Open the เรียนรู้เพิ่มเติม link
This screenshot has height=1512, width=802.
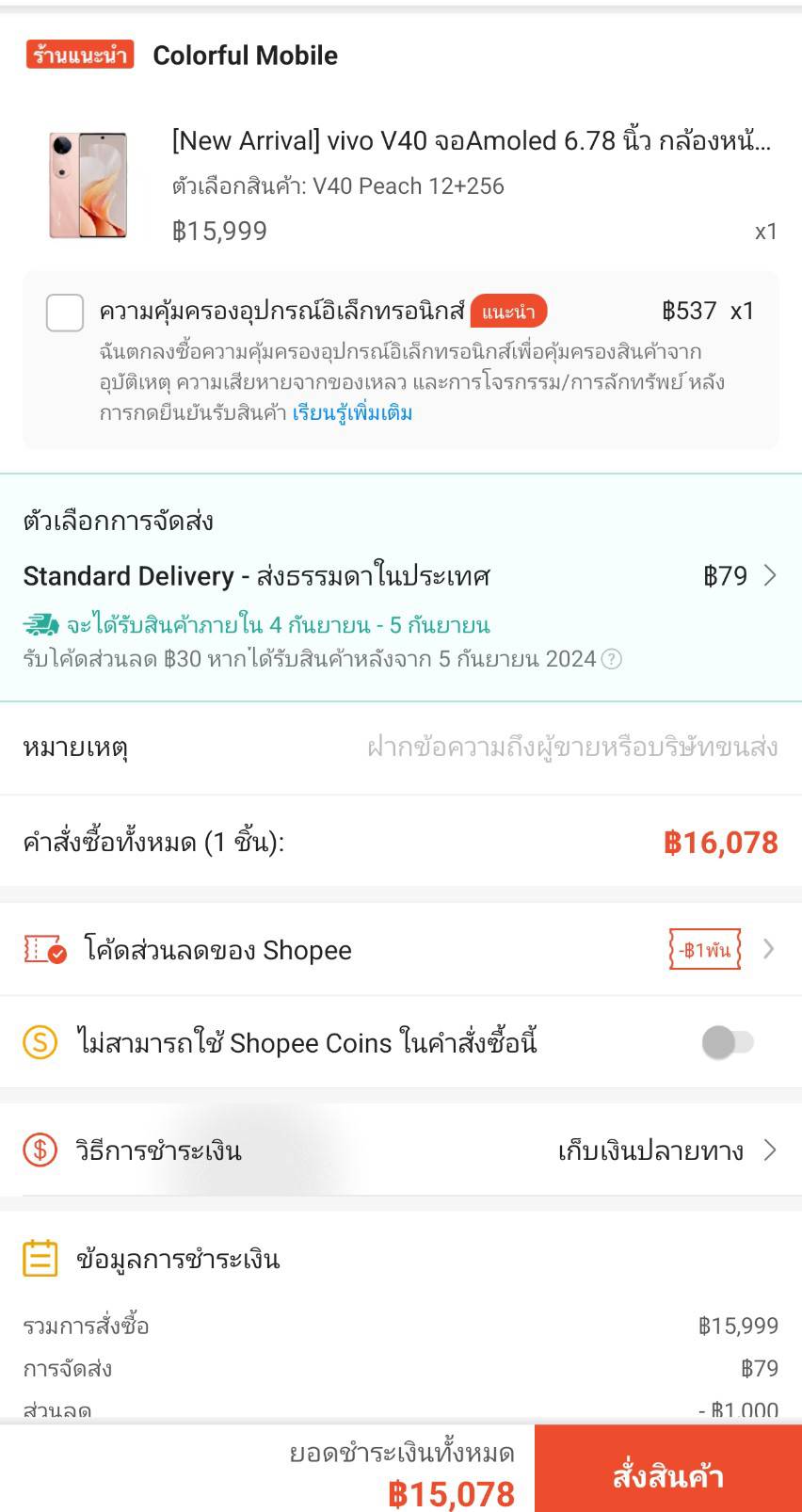tap(352, 413)
